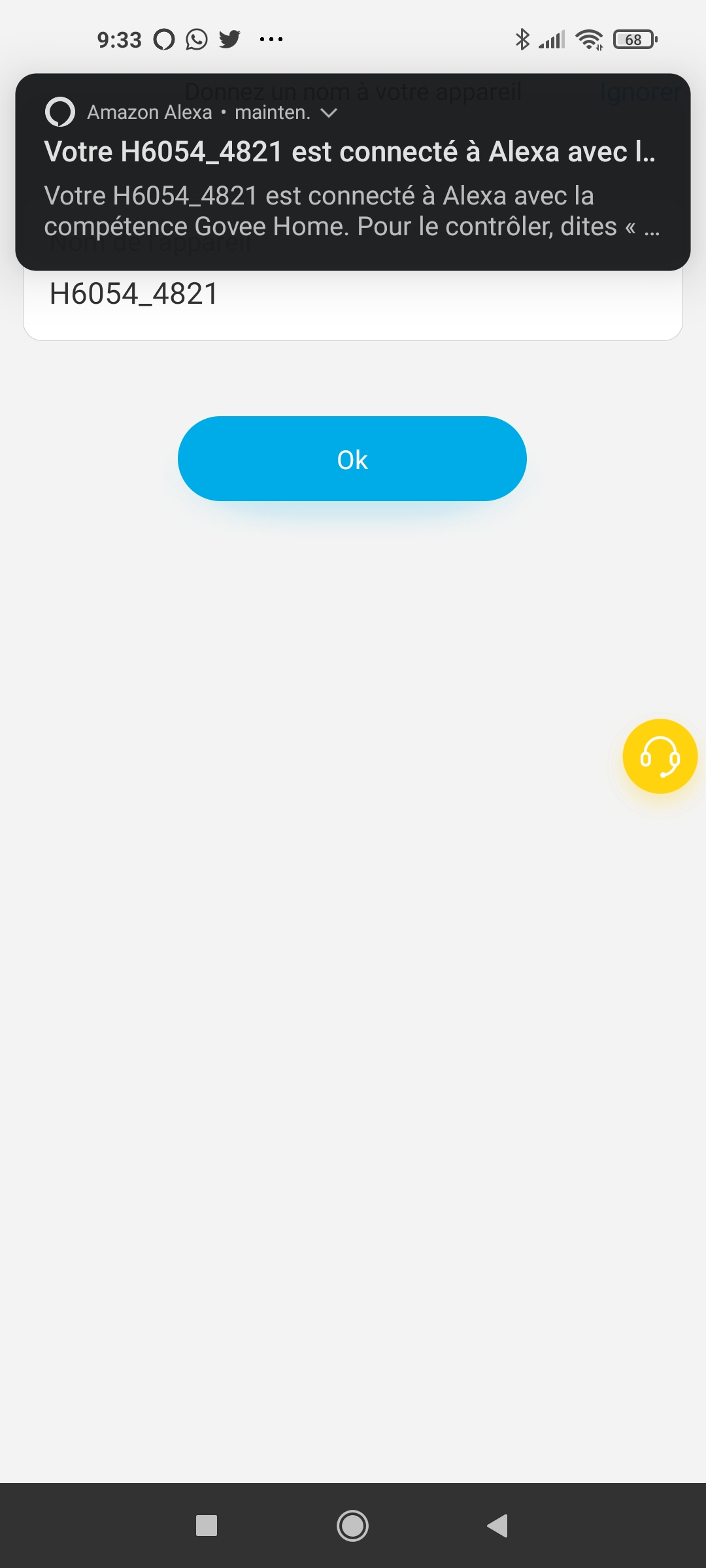
Task: Confirm the device name with Ok
Action: 352,459
